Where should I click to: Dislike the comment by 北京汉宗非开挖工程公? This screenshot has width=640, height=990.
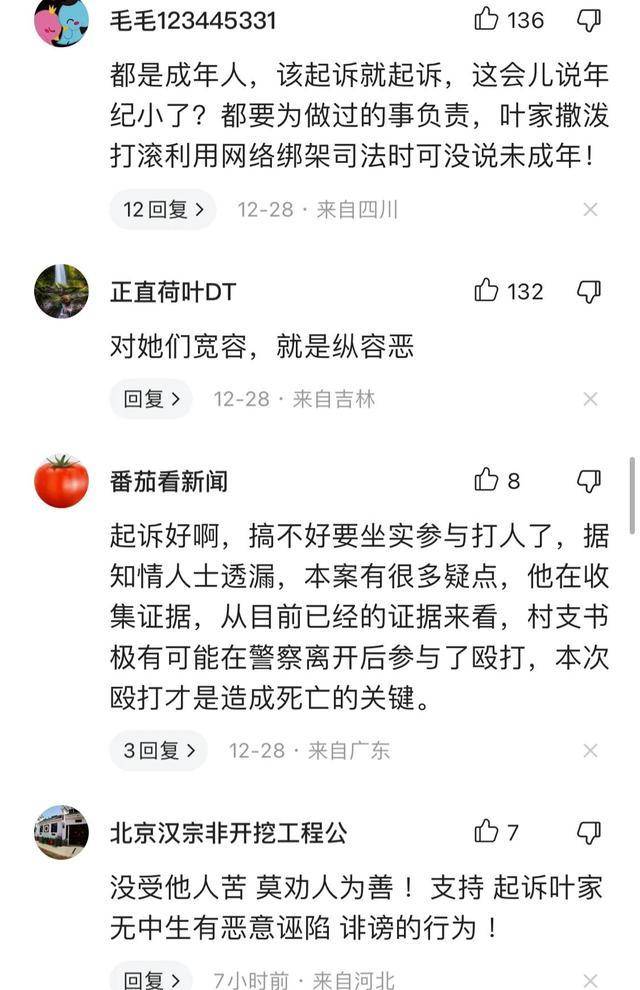tap(589, 832)
